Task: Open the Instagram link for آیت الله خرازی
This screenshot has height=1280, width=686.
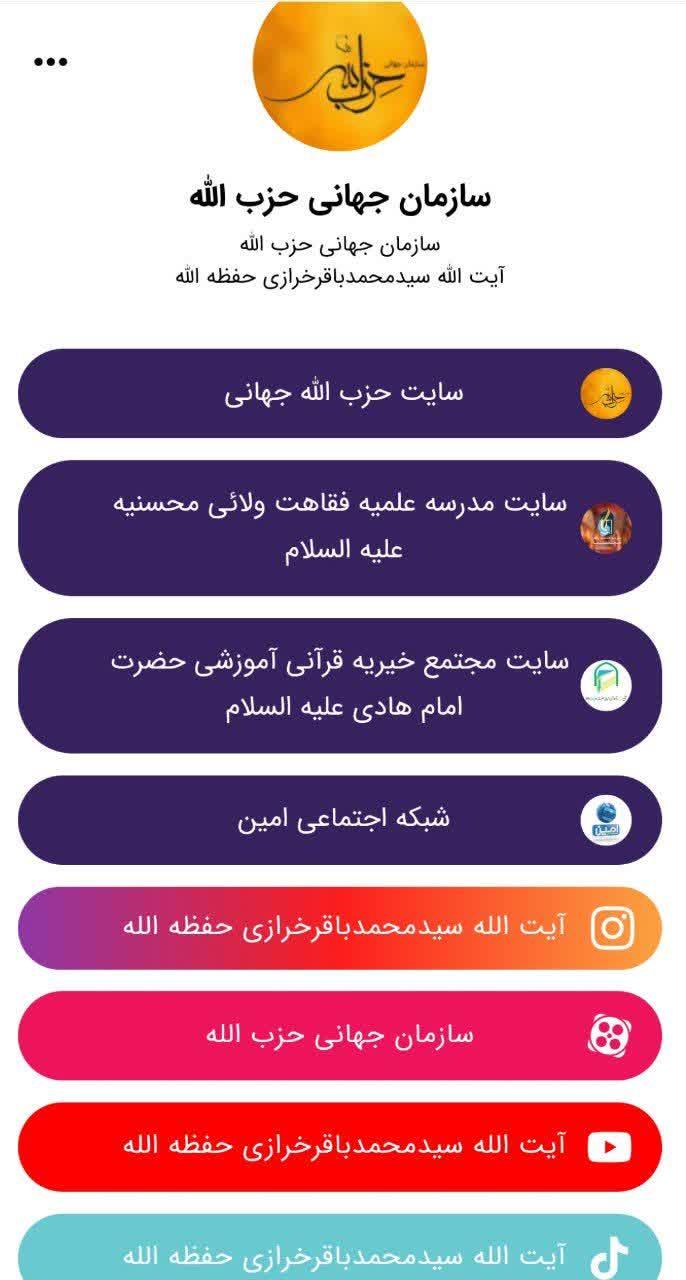Action: [x=340, y=927]
